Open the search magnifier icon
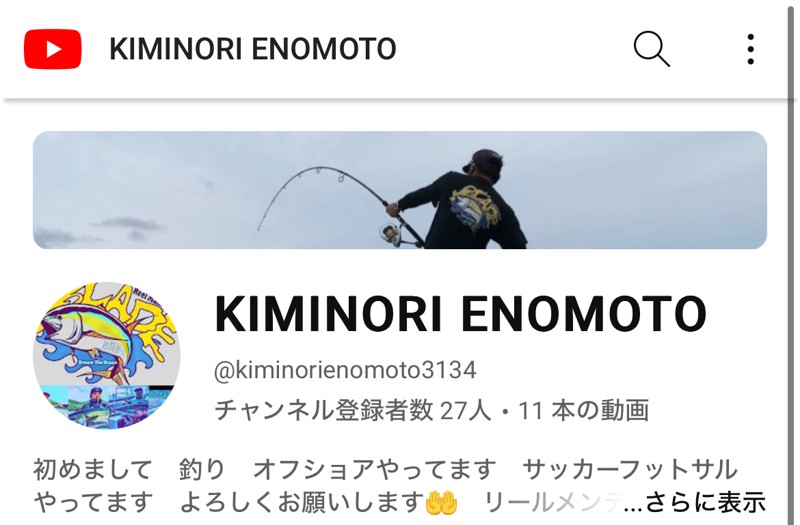 point(651,48)
